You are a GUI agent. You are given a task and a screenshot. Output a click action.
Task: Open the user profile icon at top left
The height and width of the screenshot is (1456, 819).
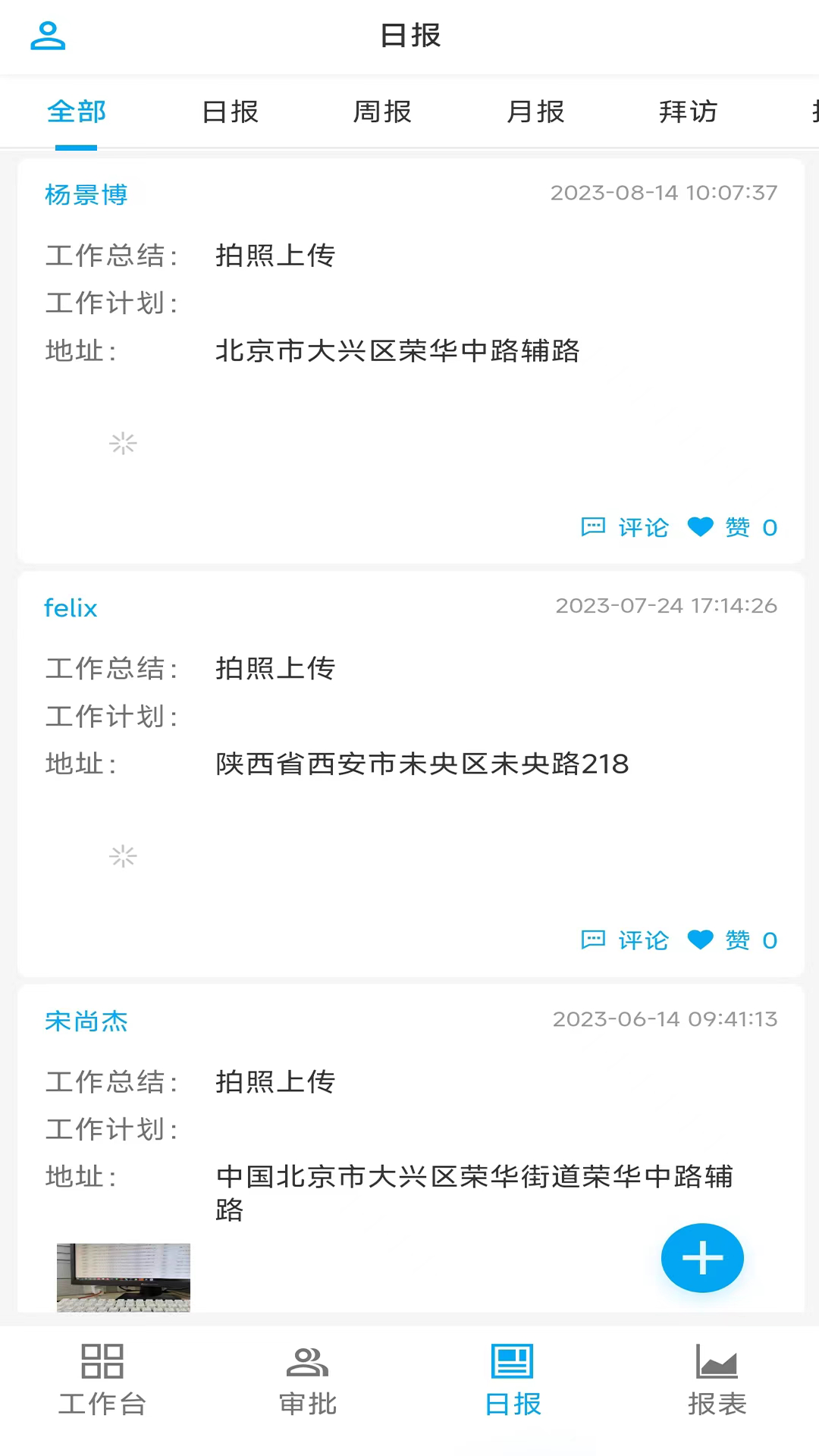(48, 36)
